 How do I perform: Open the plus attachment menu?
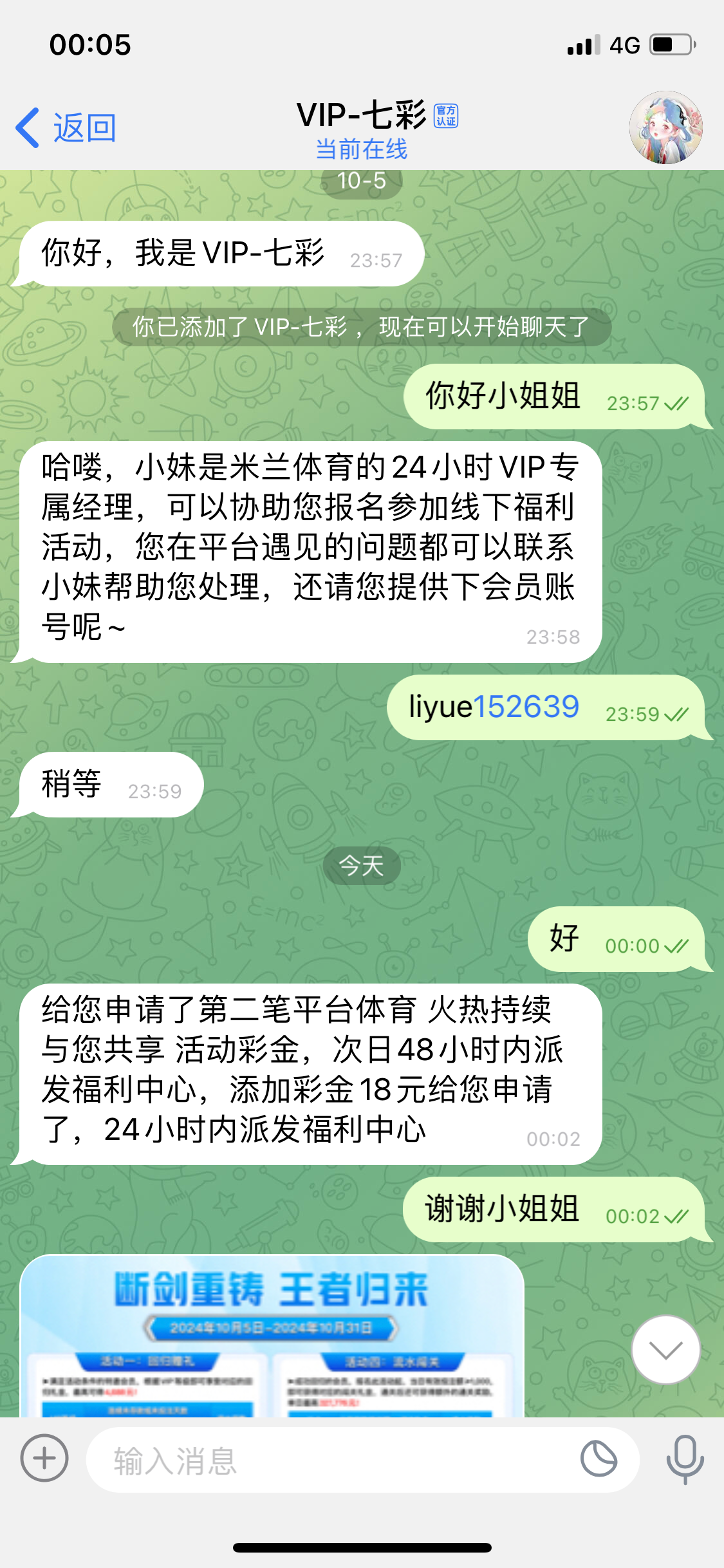pos(44,1458)
